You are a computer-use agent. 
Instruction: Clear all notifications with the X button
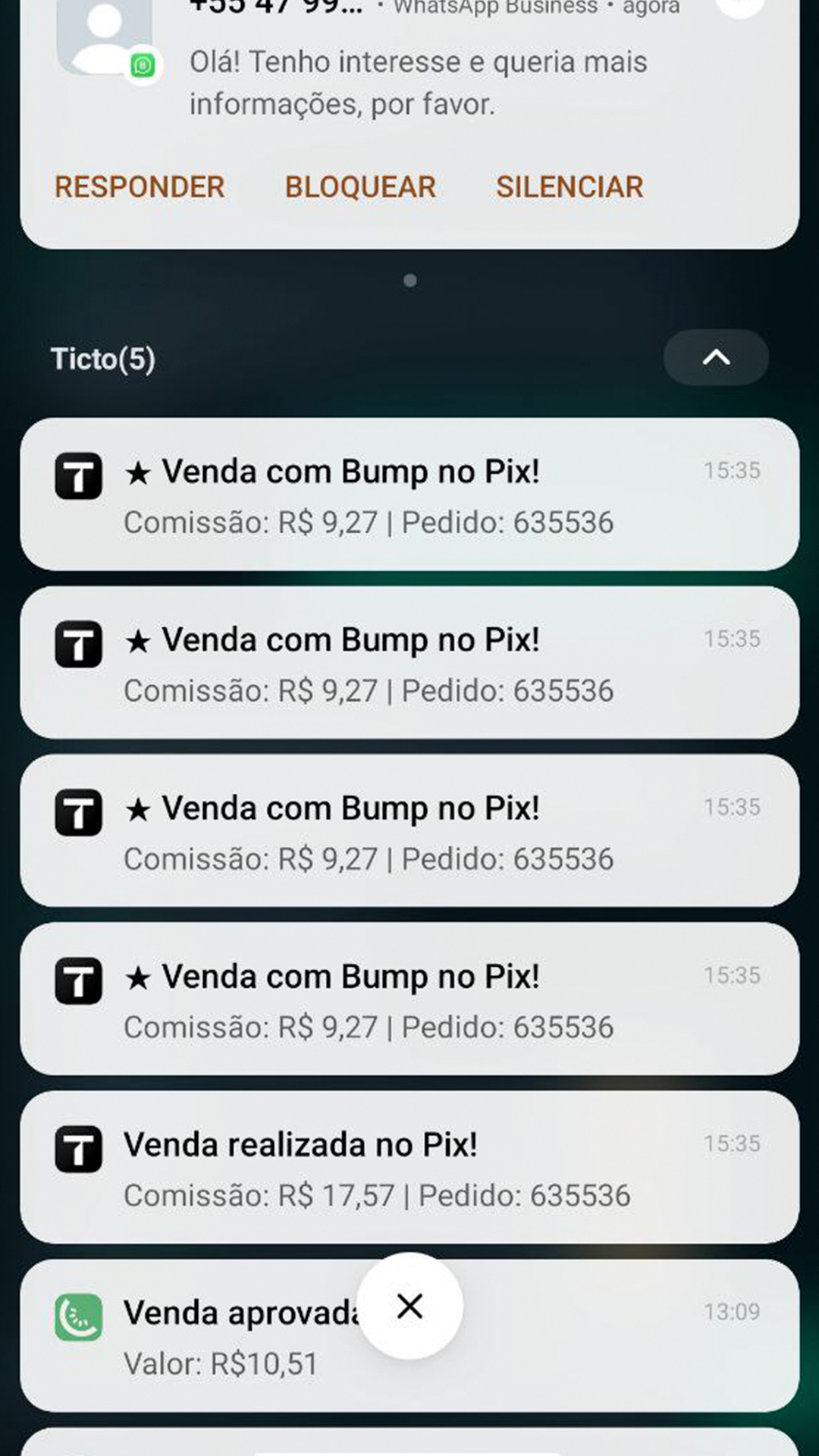409,1306
